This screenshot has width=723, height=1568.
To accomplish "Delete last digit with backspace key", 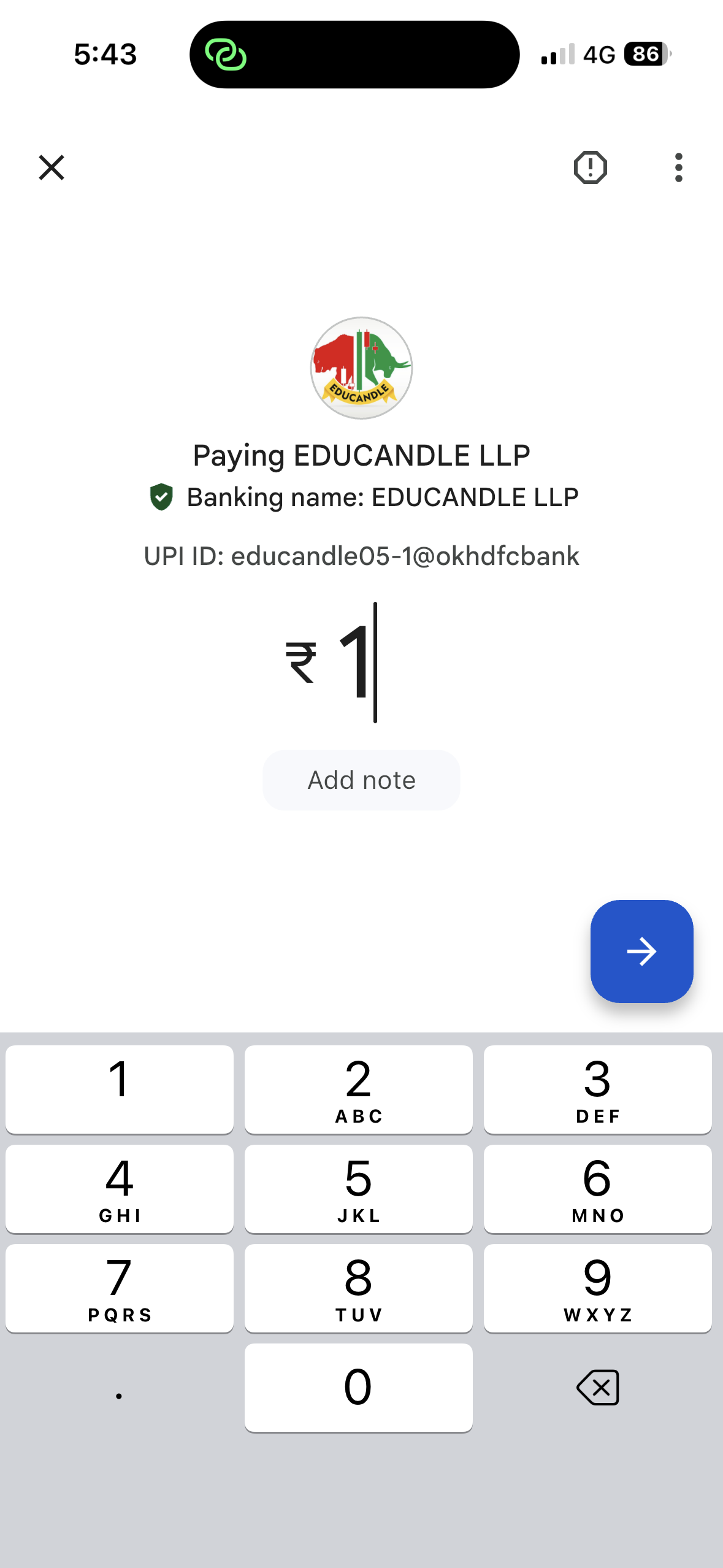I will coord(597,1387).
